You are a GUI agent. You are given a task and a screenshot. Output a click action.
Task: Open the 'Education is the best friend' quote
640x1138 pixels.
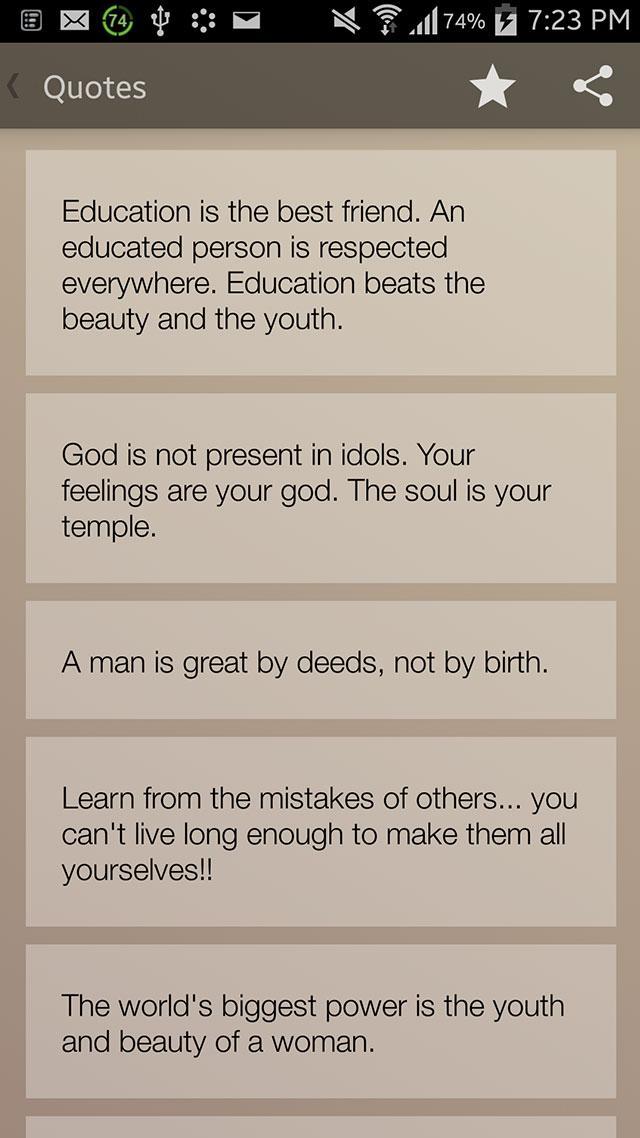tap(320, 264)
